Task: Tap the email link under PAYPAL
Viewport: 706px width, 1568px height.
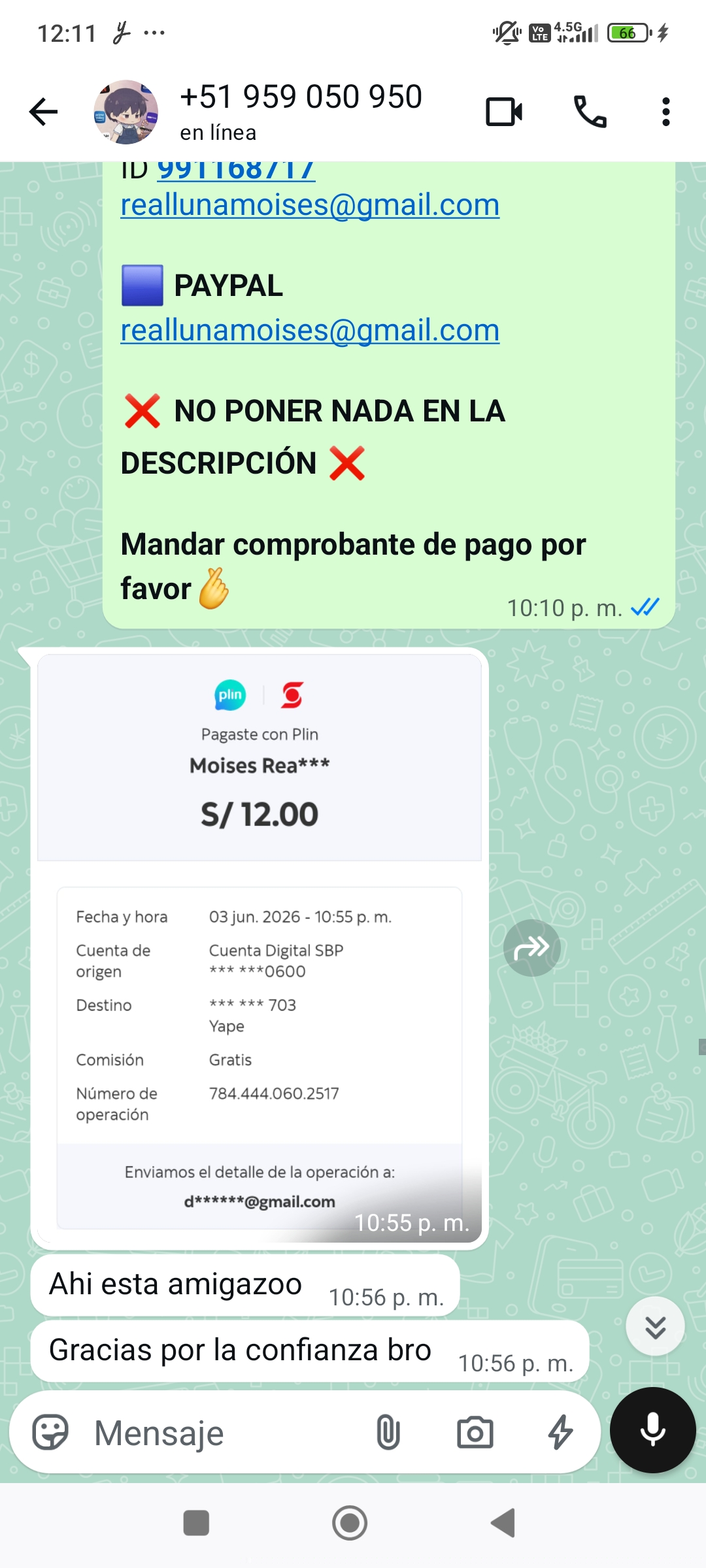Action: (310, 330)
